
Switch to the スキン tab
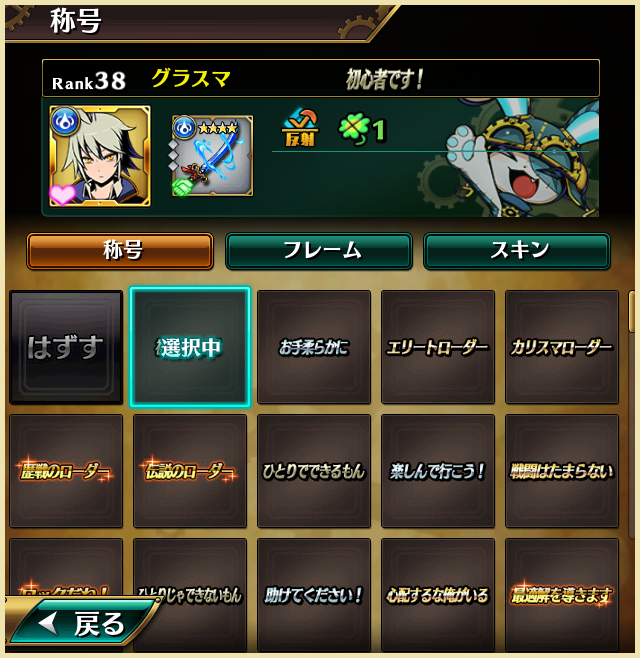tap(517, 251)
